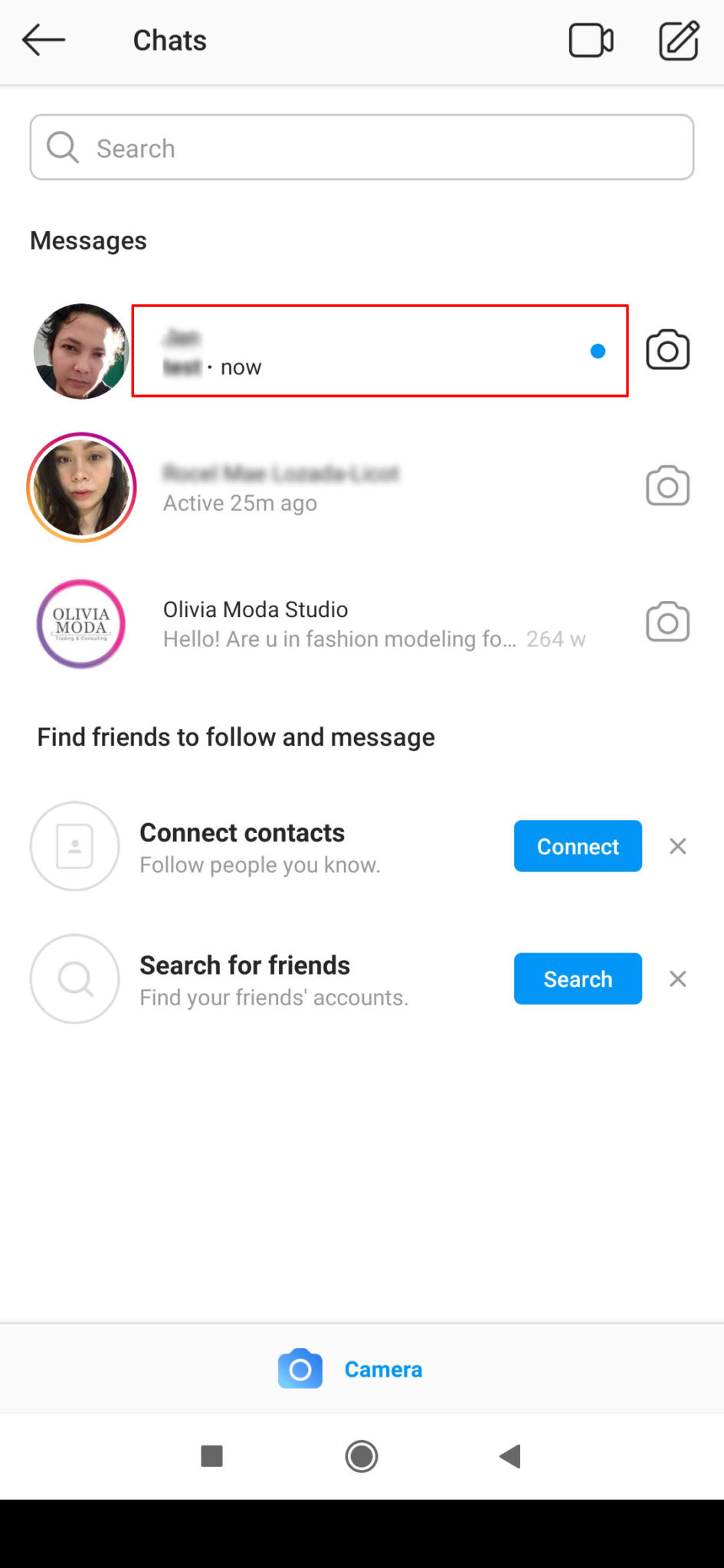The image size is (724, 1568).
Task: Tap the unread blue dot indicator
Action: (x=598, y=351)
